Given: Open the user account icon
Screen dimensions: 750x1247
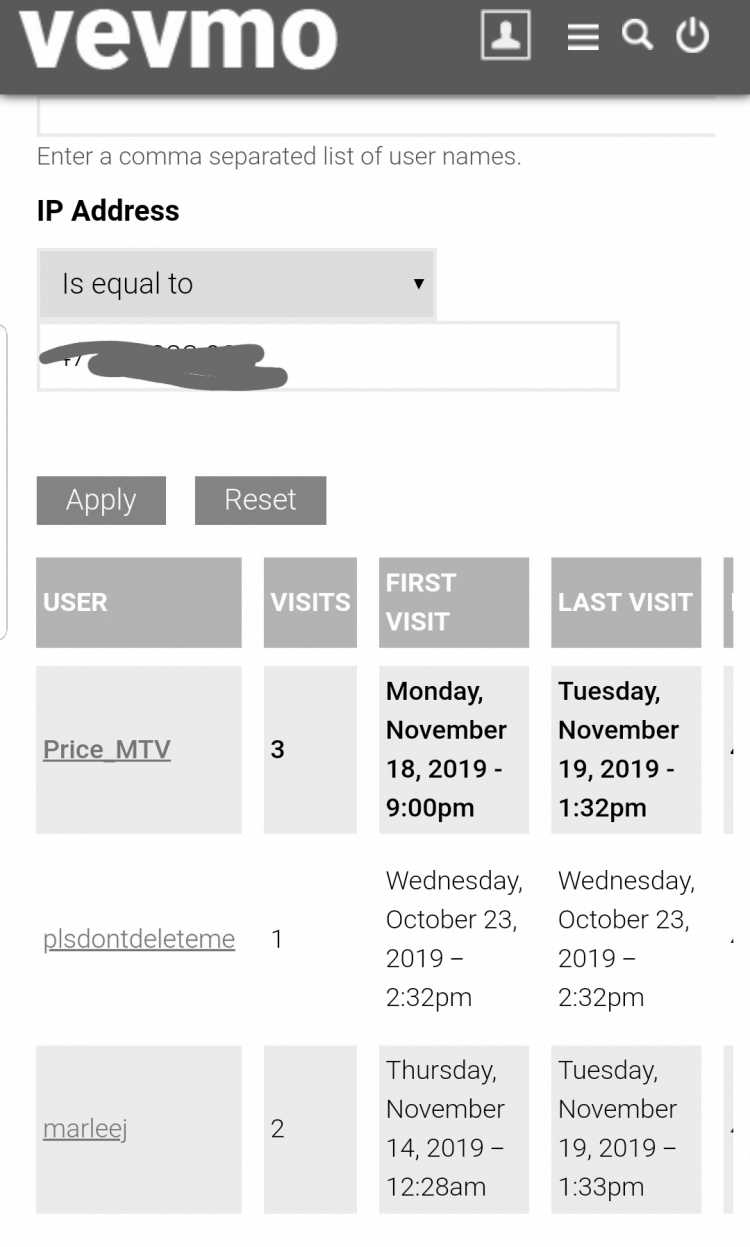Looking at the screenshot, I should click(x=505, y=36).
